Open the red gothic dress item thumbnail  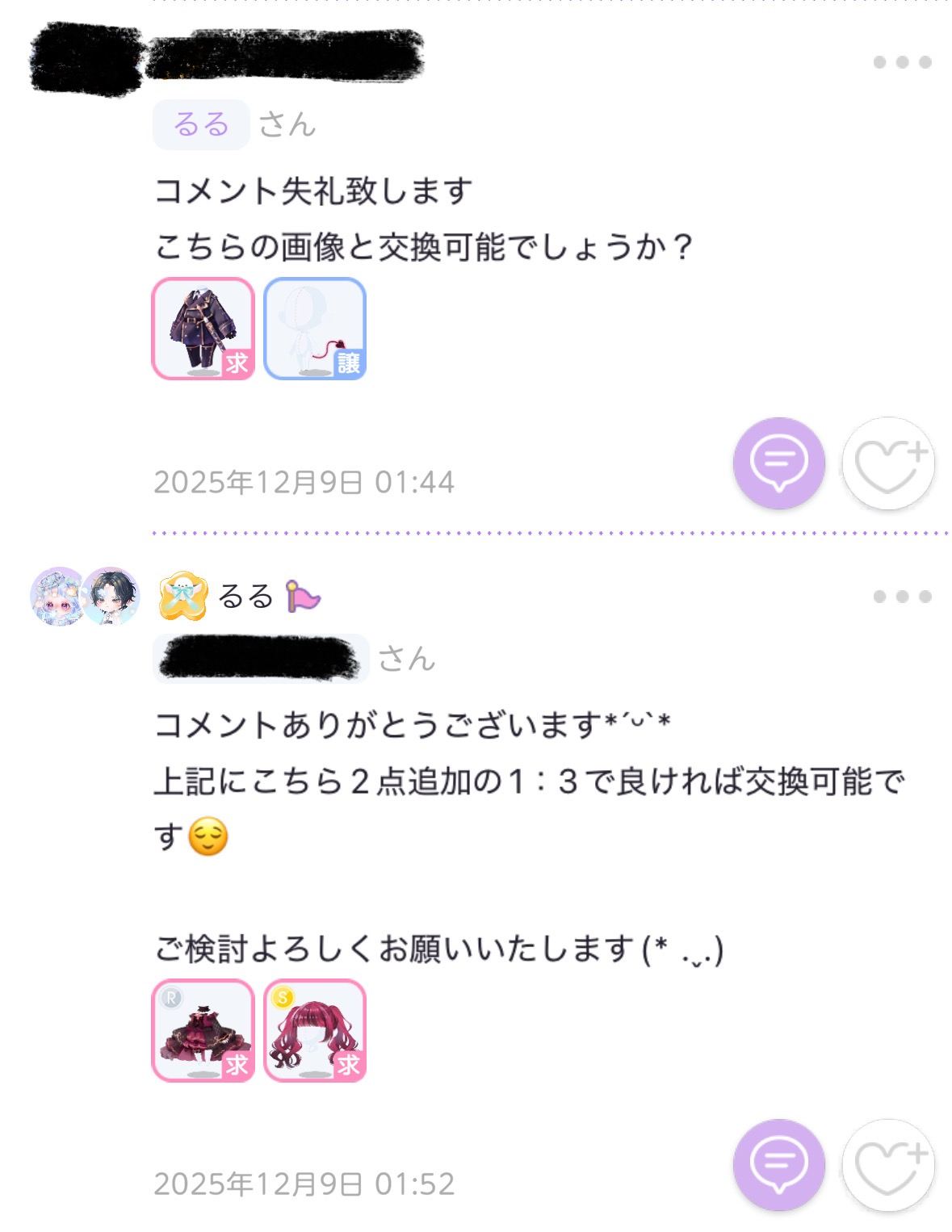[x=203, y=1030]
